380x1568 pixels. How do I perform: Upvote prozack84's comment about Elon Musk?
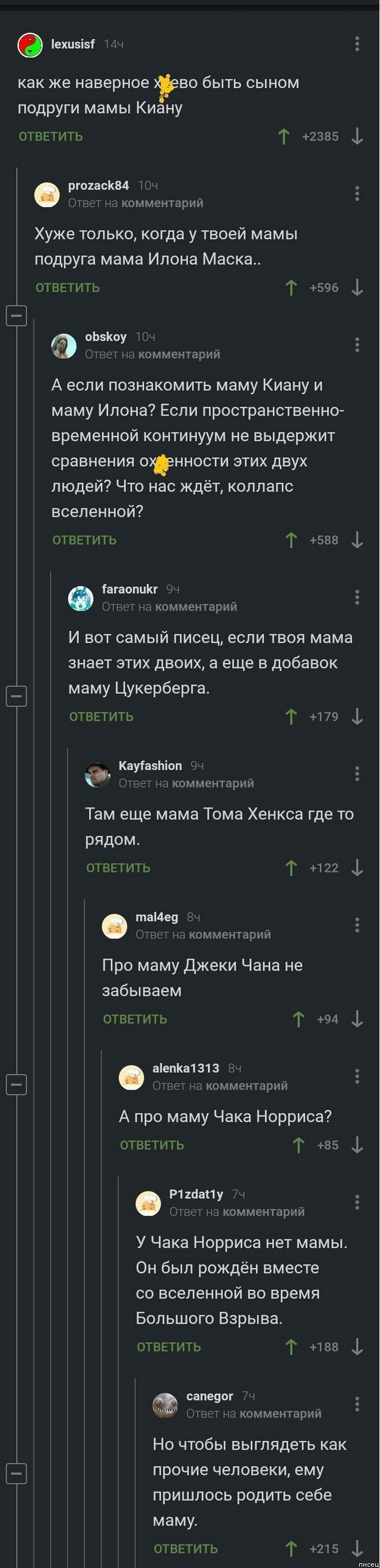point(291,287)
